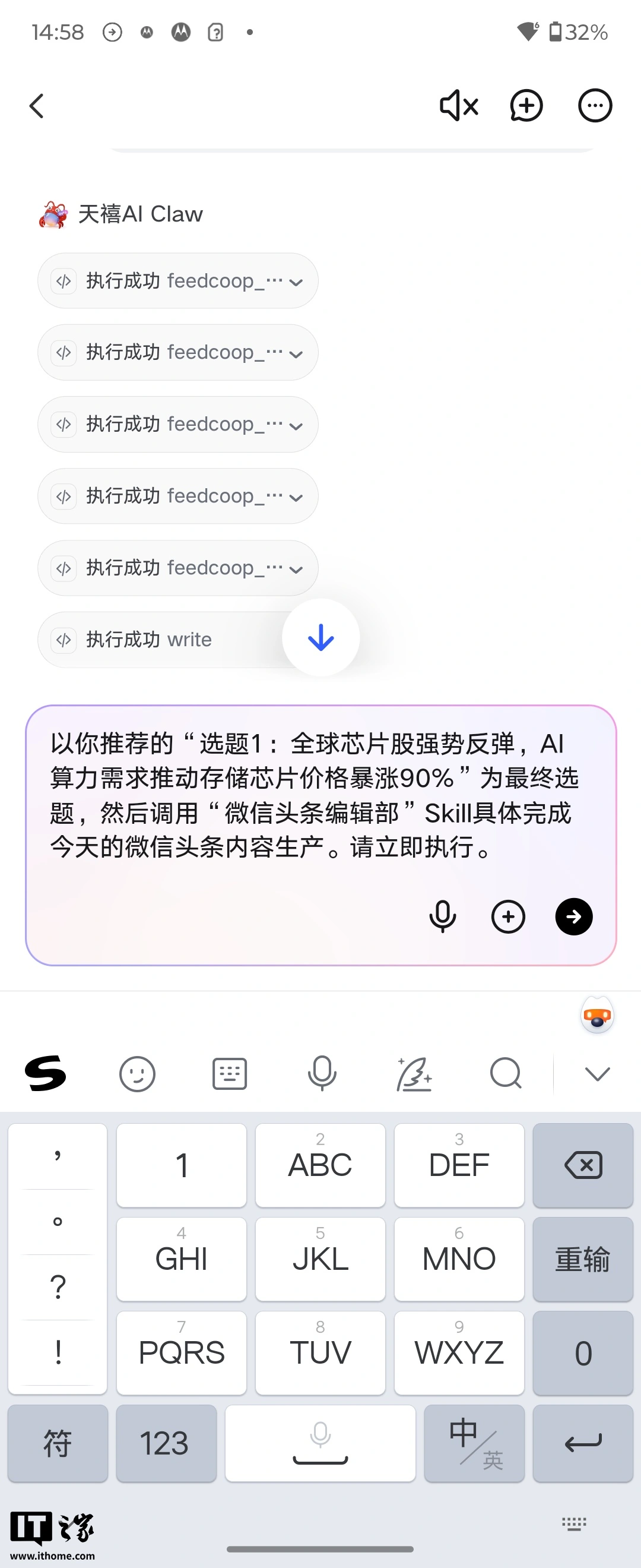This screenshot has width=641, height=1568.
Task: Open the keyboard search function
Action: 505,1074
